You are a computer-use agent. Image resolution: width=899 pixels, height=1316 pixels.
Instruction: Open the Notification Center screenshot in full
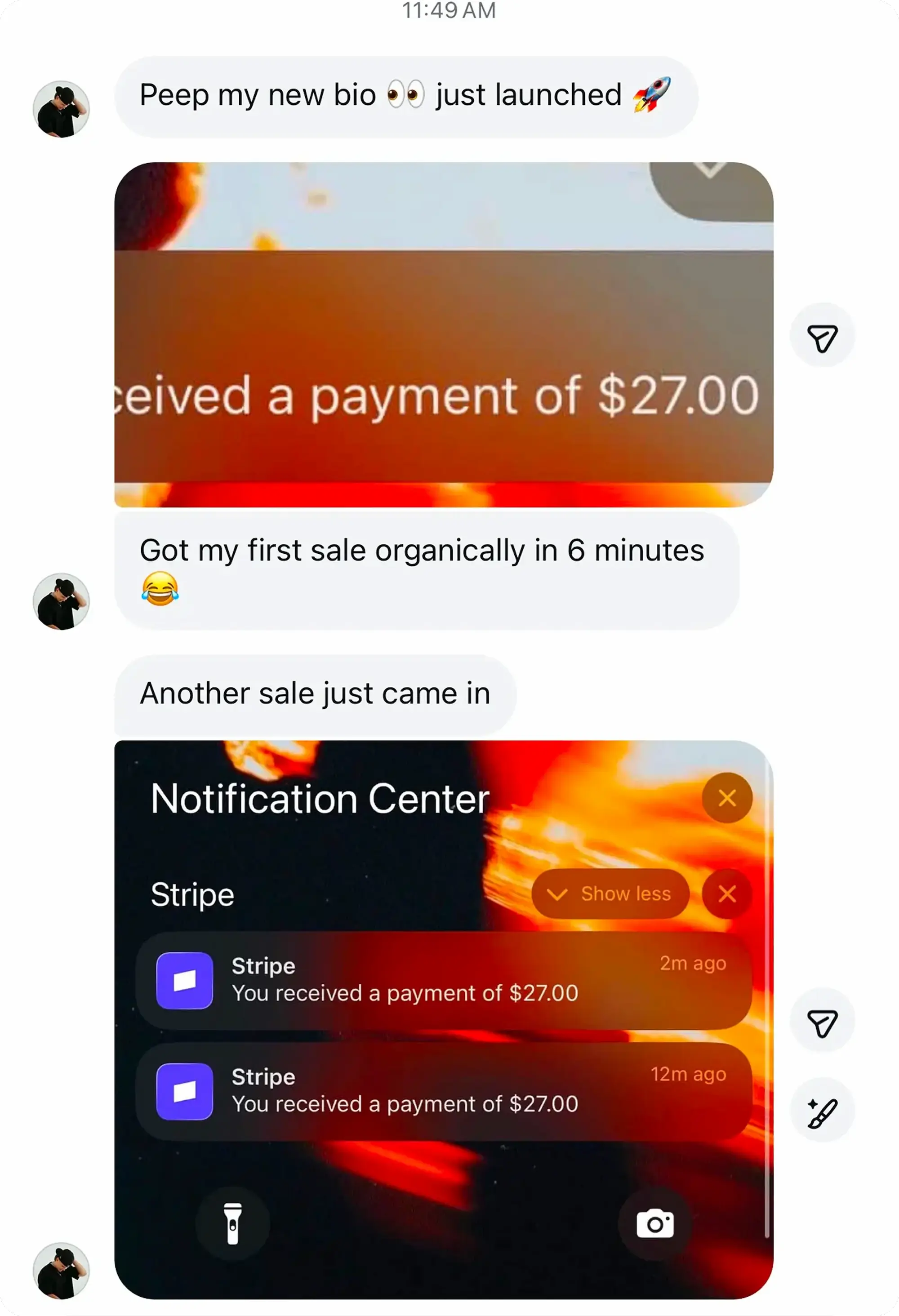click(x=444, y=1019)
